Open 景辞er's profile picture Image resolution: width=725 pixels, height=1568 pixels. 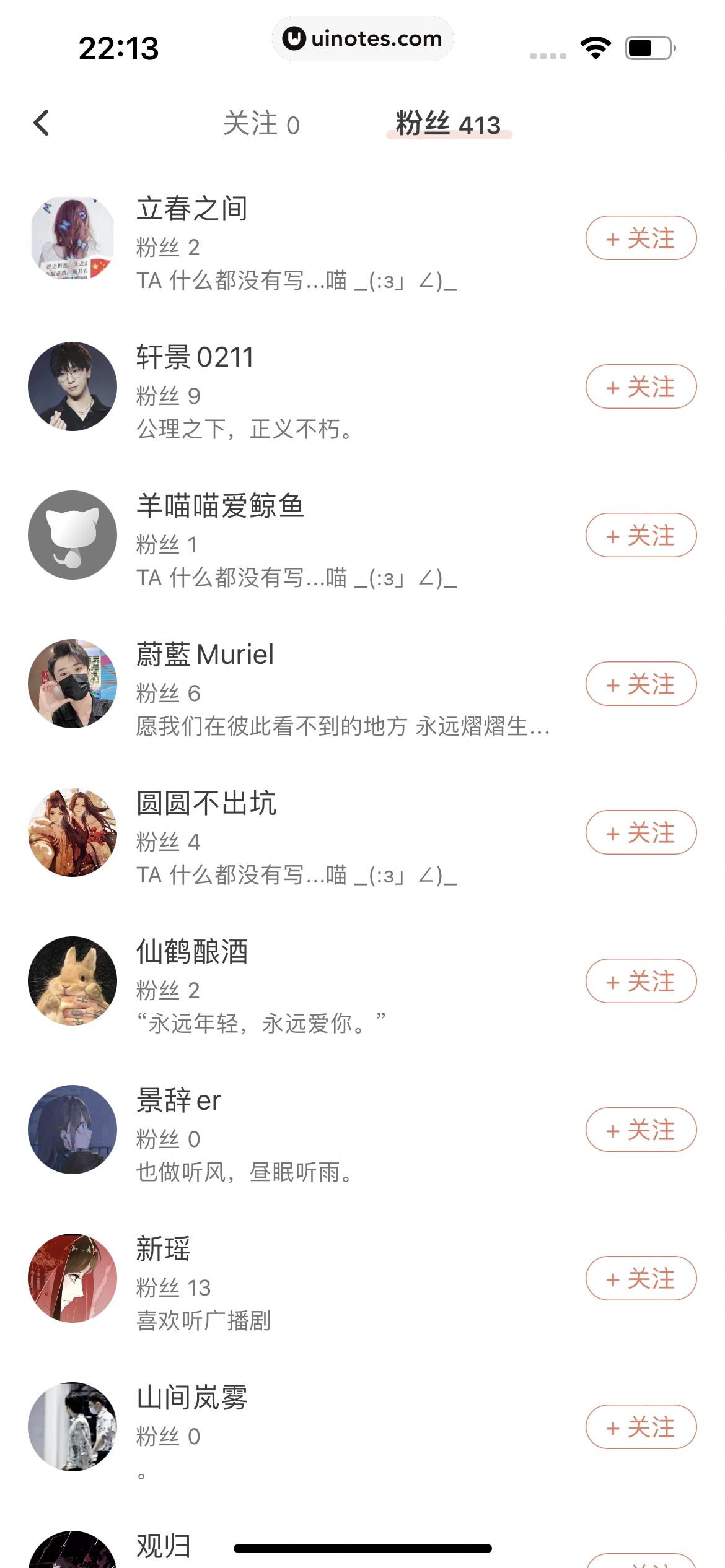coord(72,1130)
